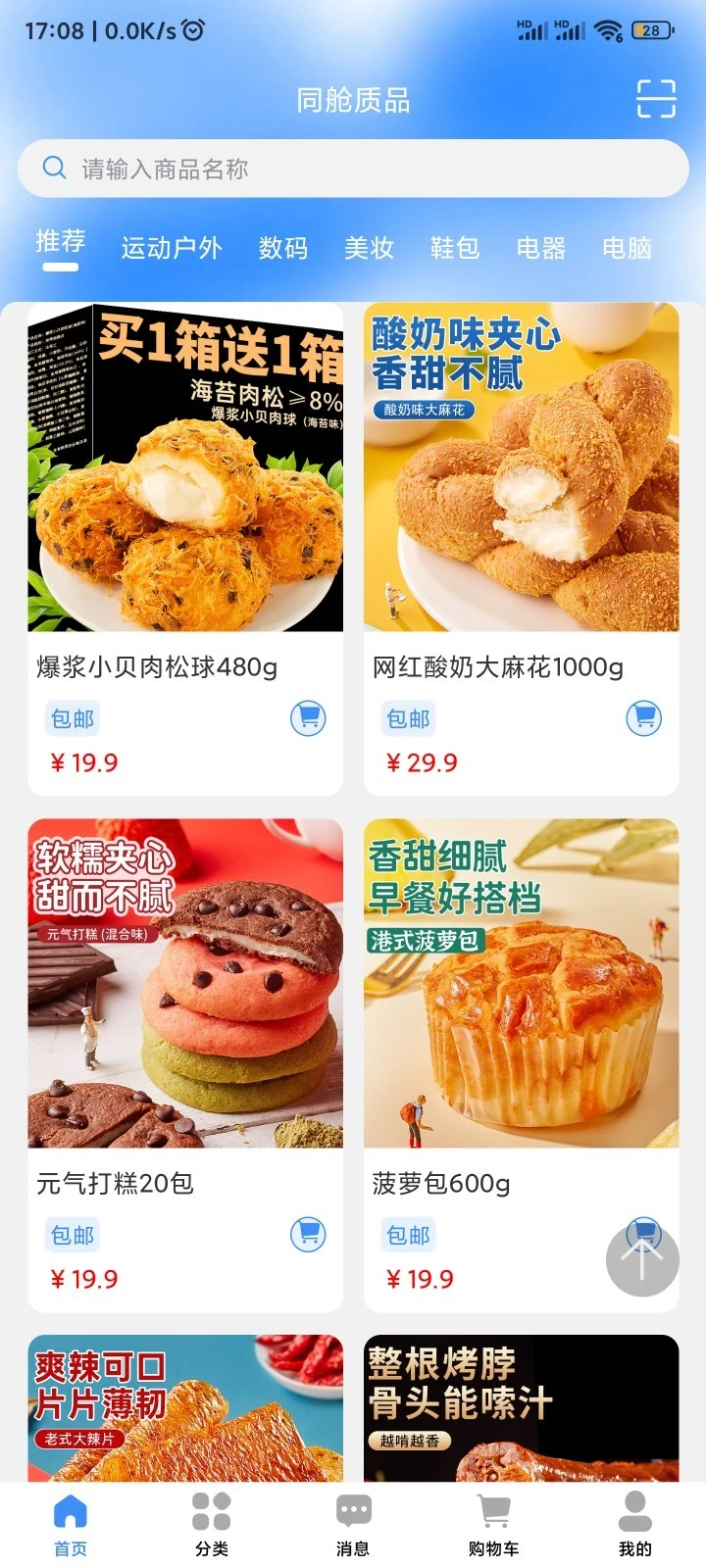The height and width of the screenshot is (1568, 706).
Task: Switch to the 电脑 category tab
Action: point(626,248)
